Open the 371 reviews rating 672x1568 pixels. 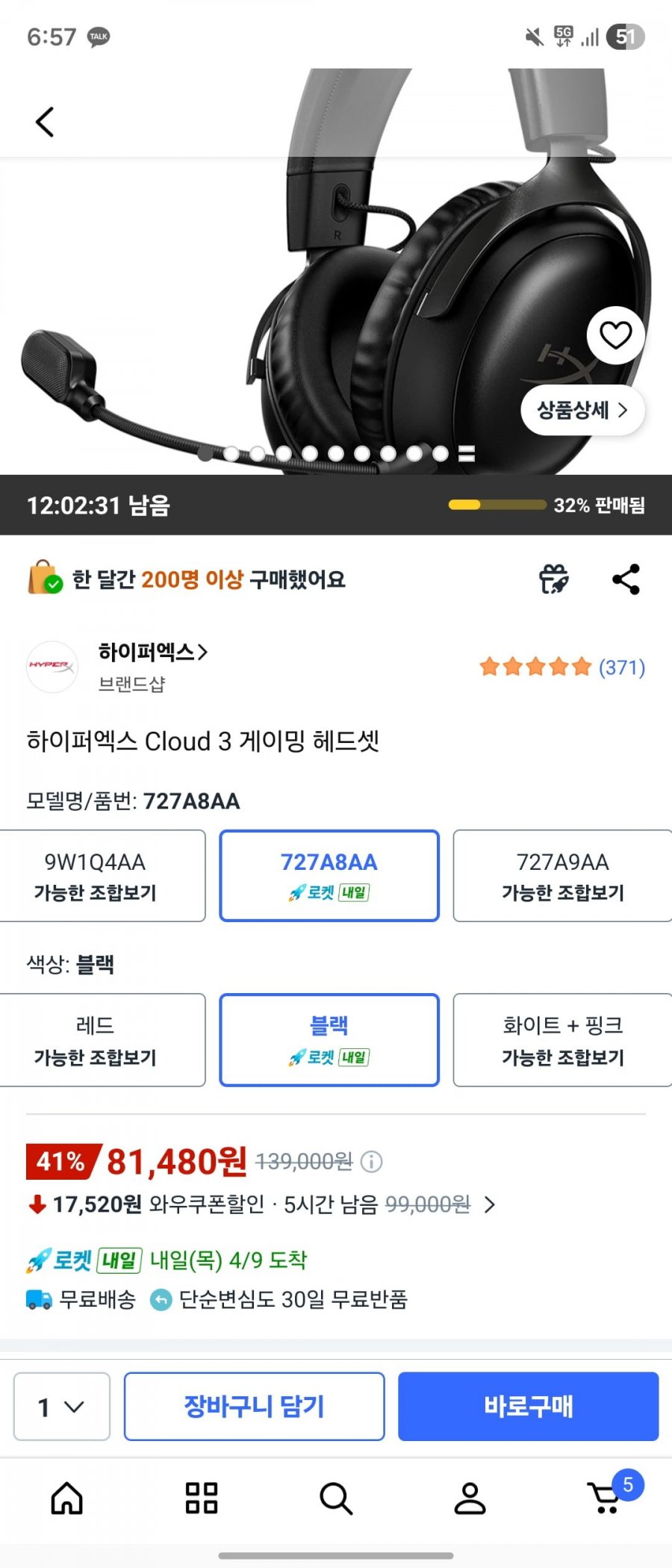[561, 667]
